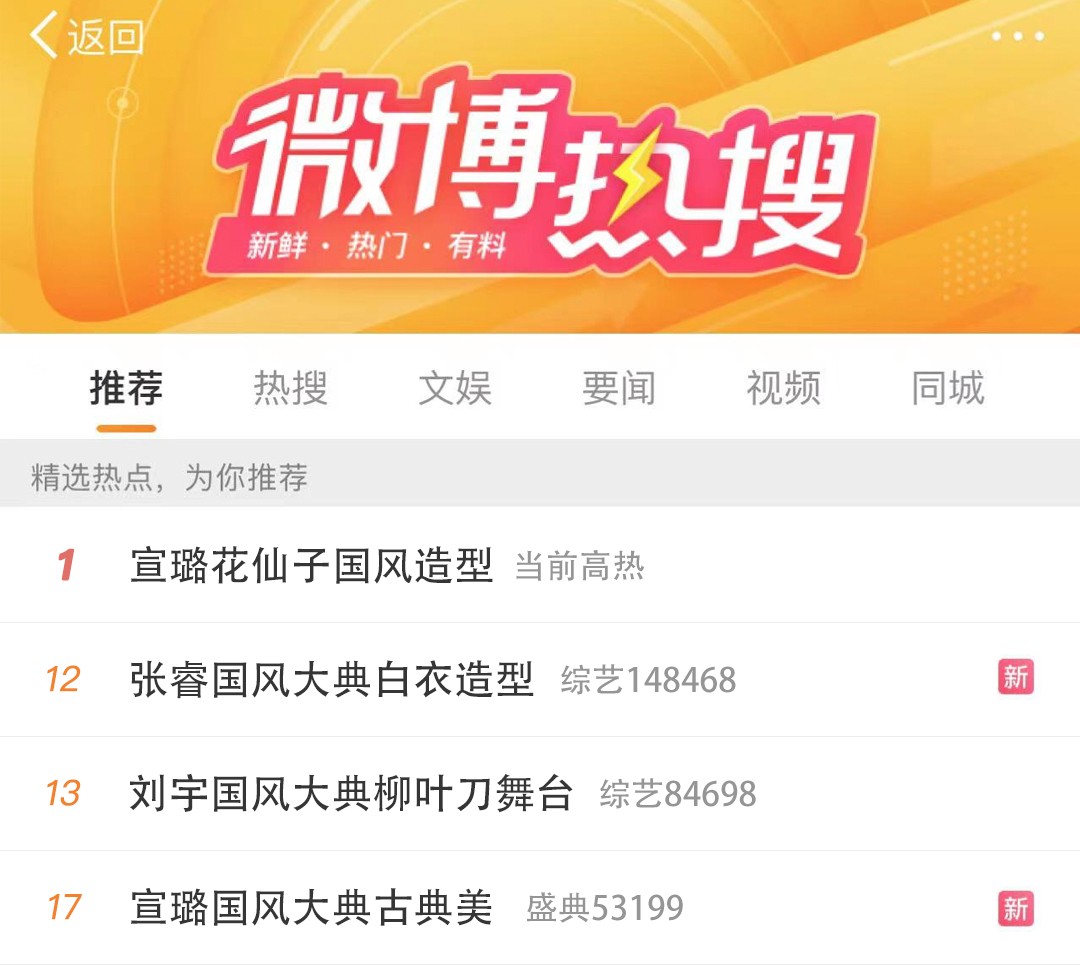1080x965 pixels.
Task: Switch to the 文娱 tab
Action: 455,389
